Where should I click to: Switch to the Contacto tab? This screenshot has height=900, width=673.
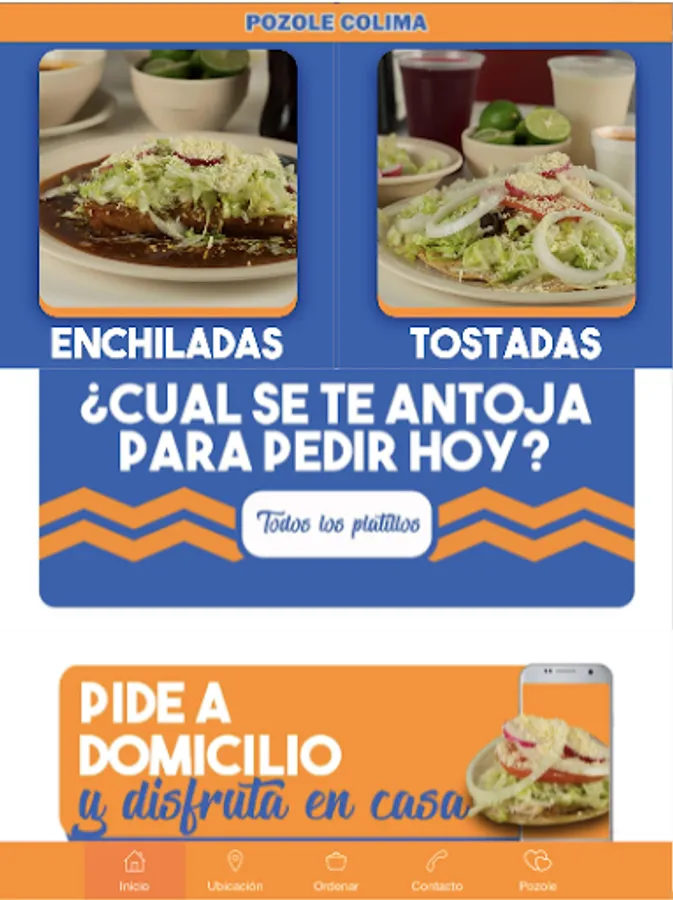tap(437, 870)
